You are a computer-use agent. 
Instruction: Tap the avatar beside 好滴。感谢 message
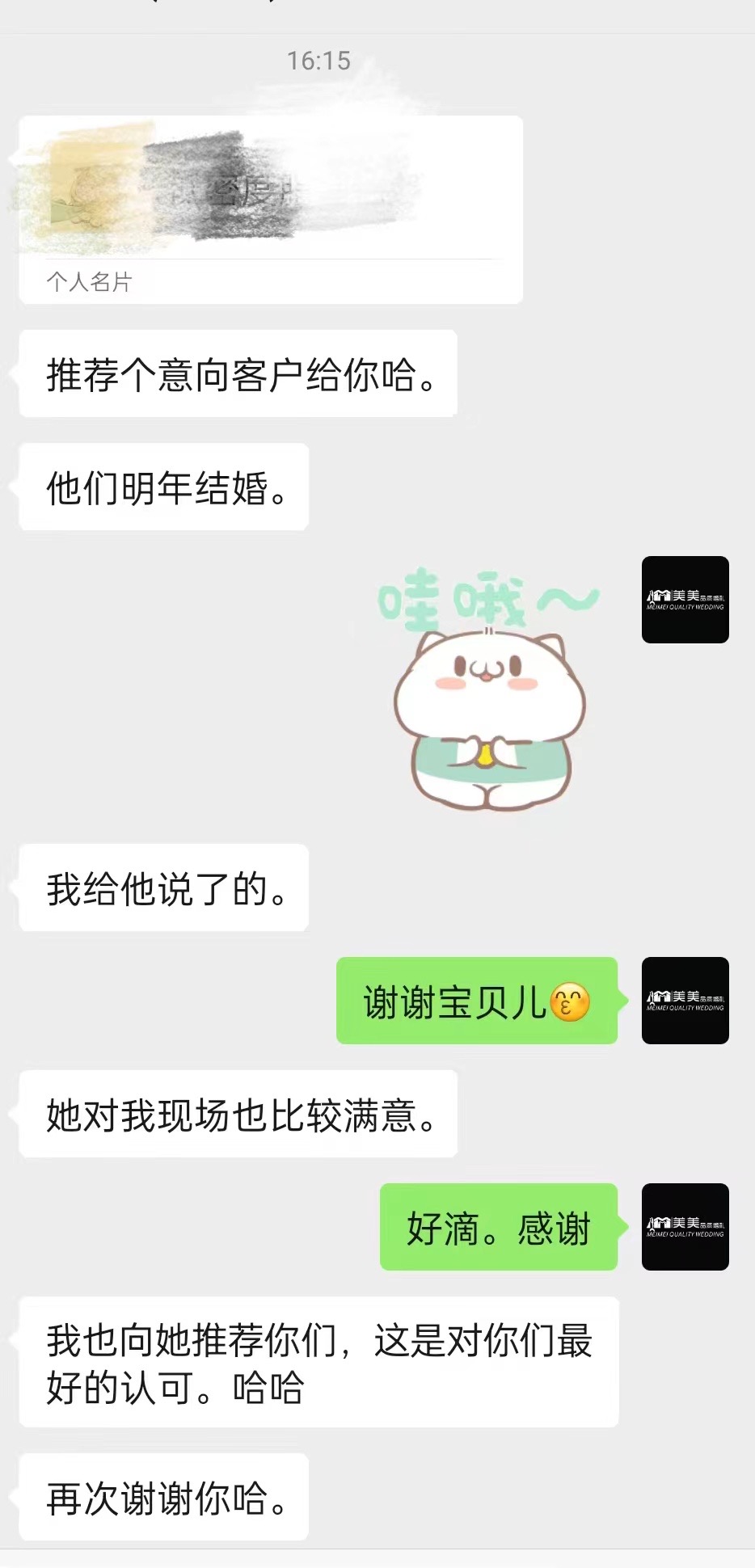click(685, 1227)
